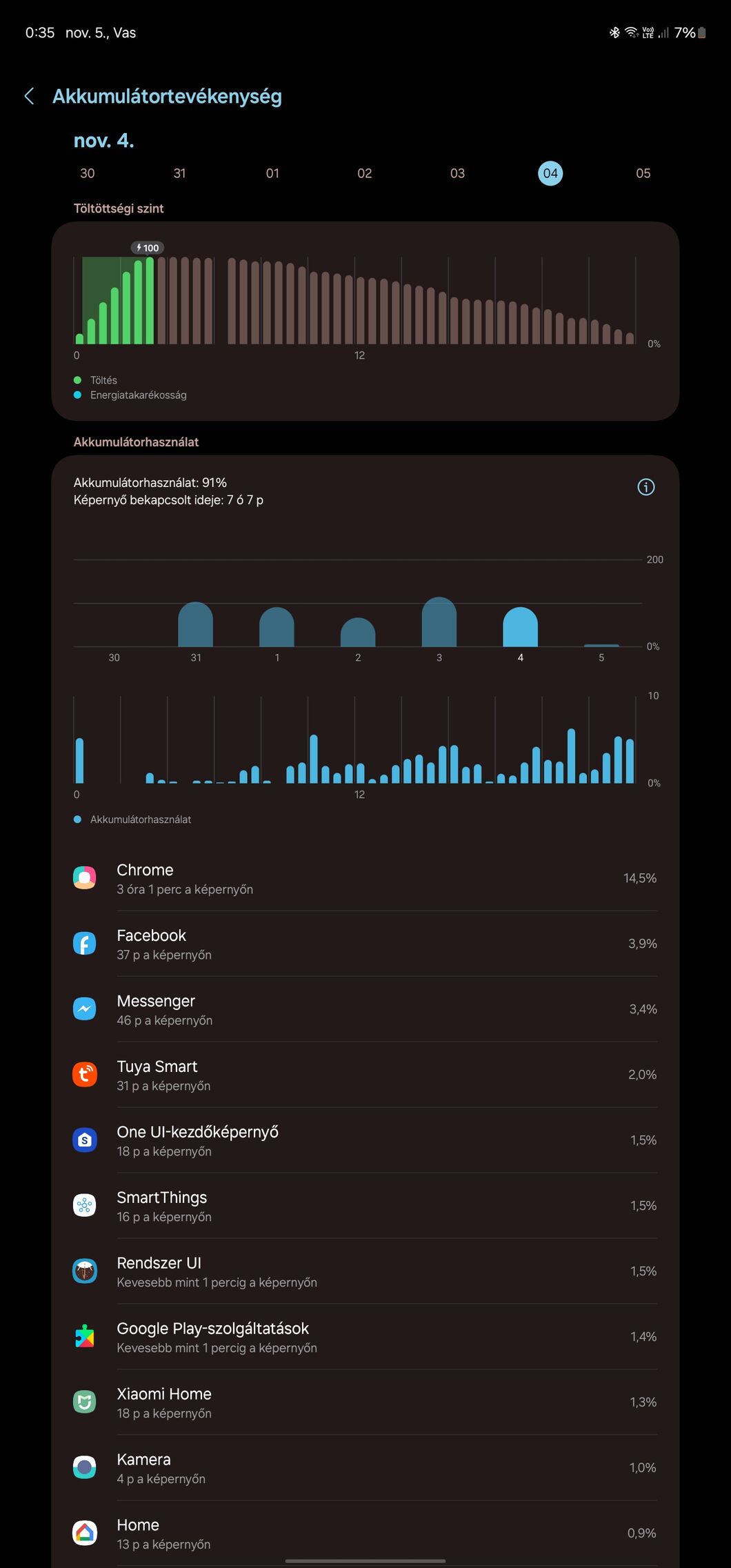Open Rendszer UI usage details
This screenshot has width=731, height=1568.
click(x=365, y=1271)
